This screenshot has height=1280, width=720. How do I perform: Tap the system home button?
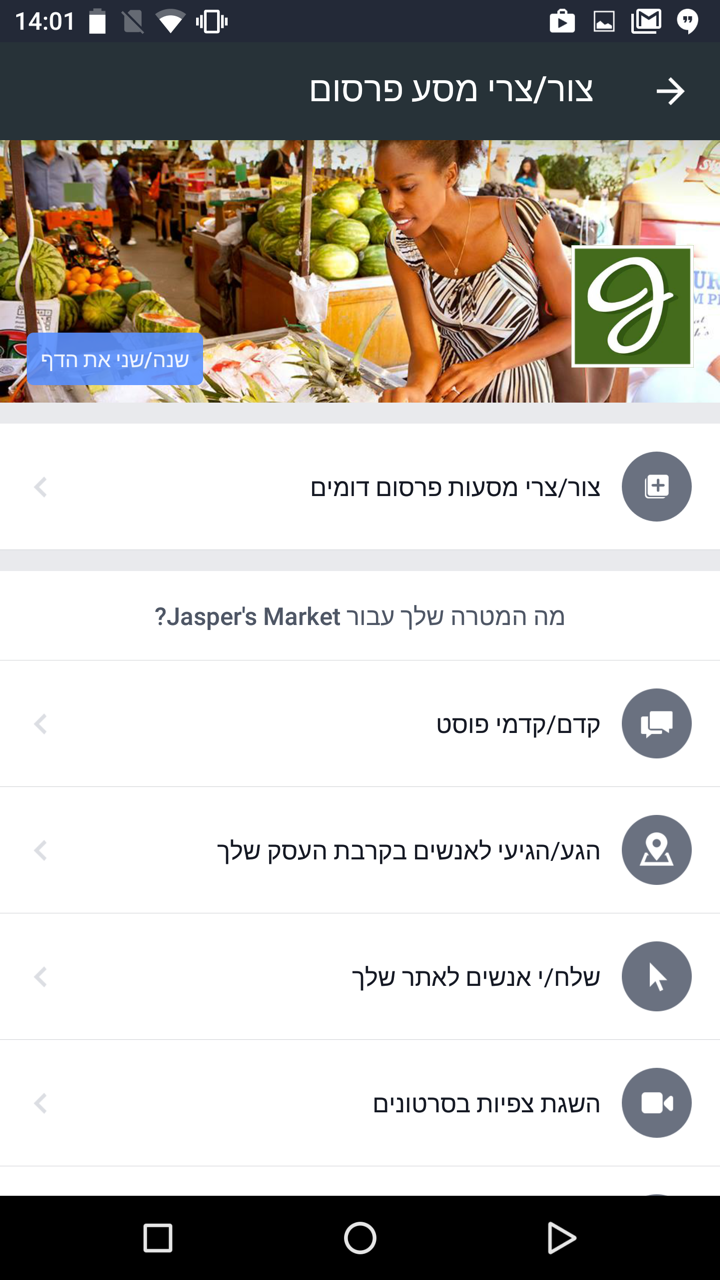pos(360,1238)
